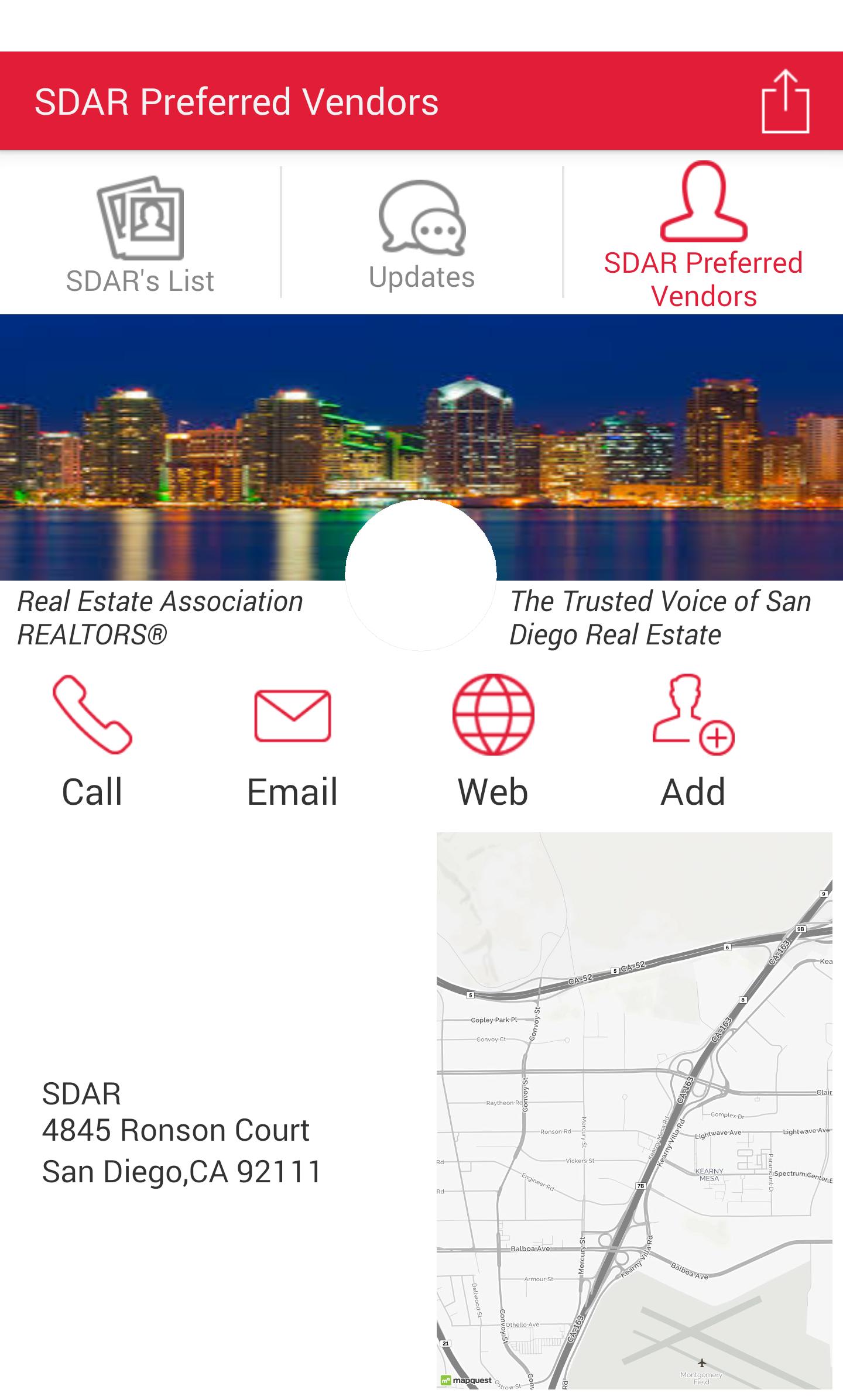
Task: Switch to the SDAR's List tab
Action: tap(140, 234)
